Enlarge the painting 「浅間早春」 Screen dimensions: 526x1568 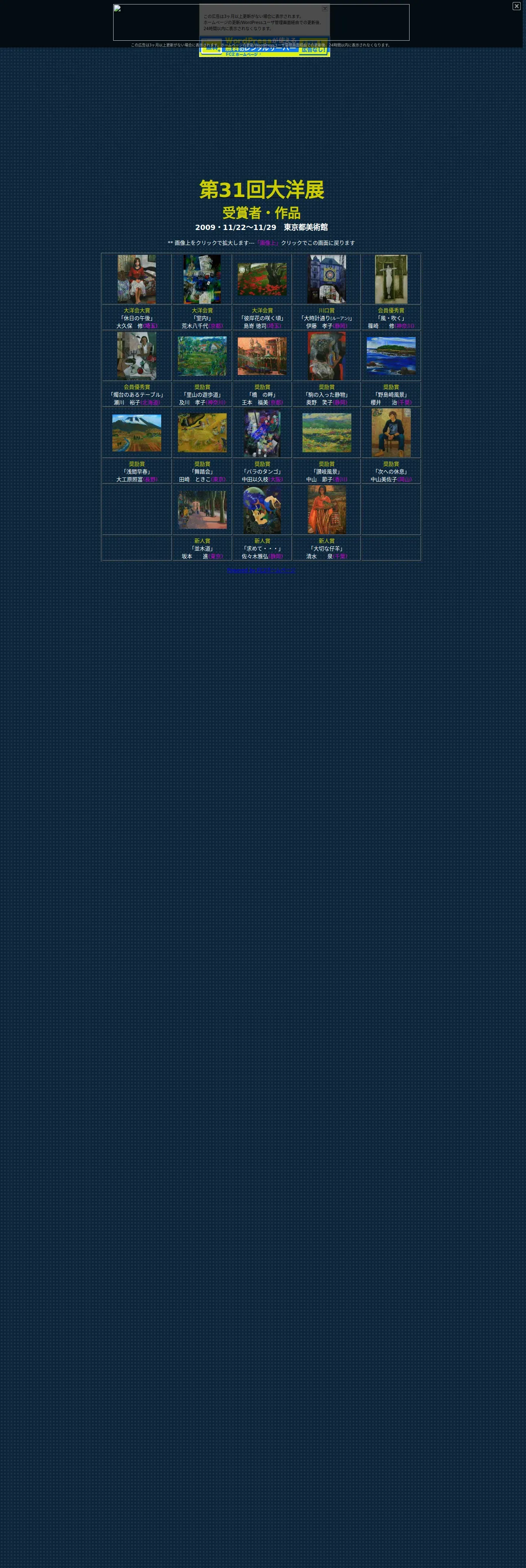click(x=136, y=433)
